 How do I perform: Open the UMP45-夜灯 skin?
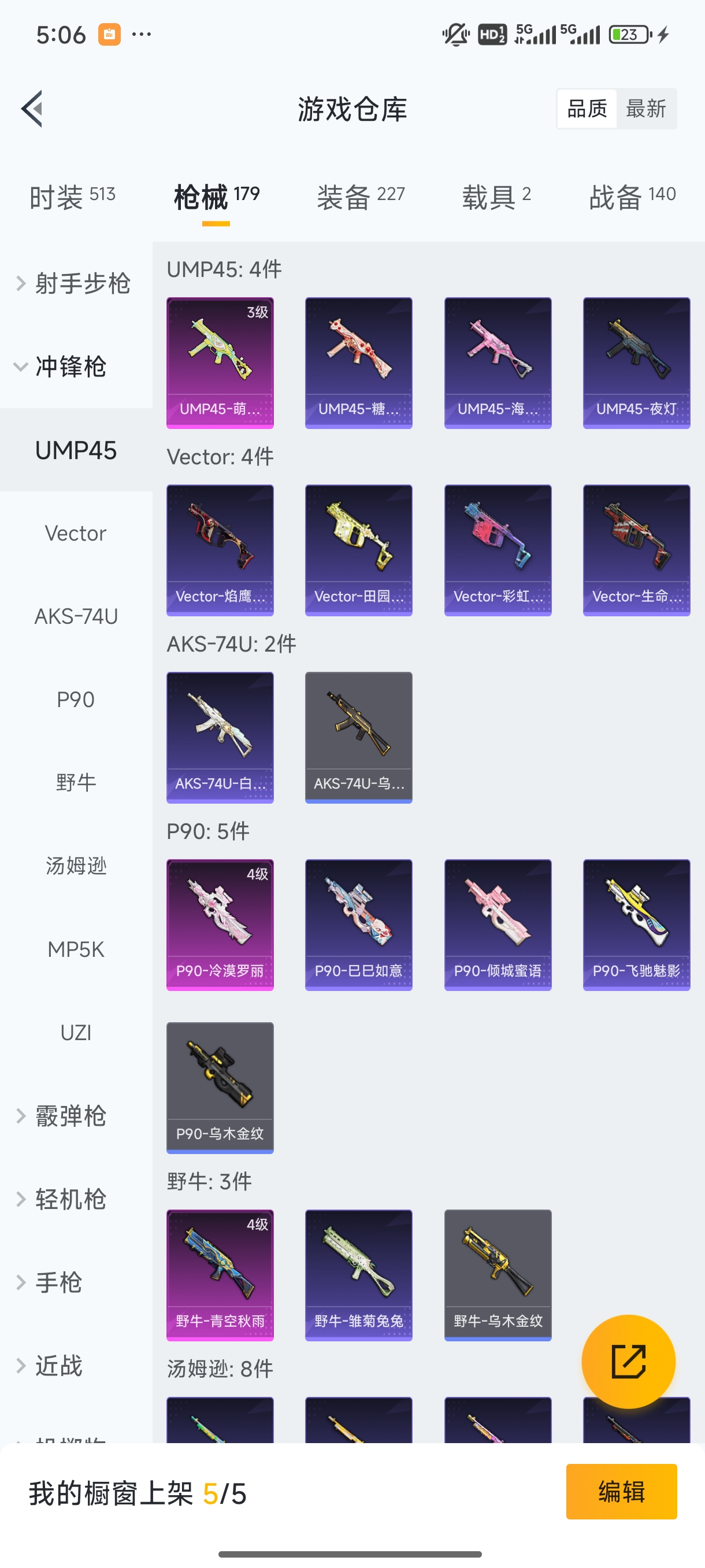pos(636,363)
